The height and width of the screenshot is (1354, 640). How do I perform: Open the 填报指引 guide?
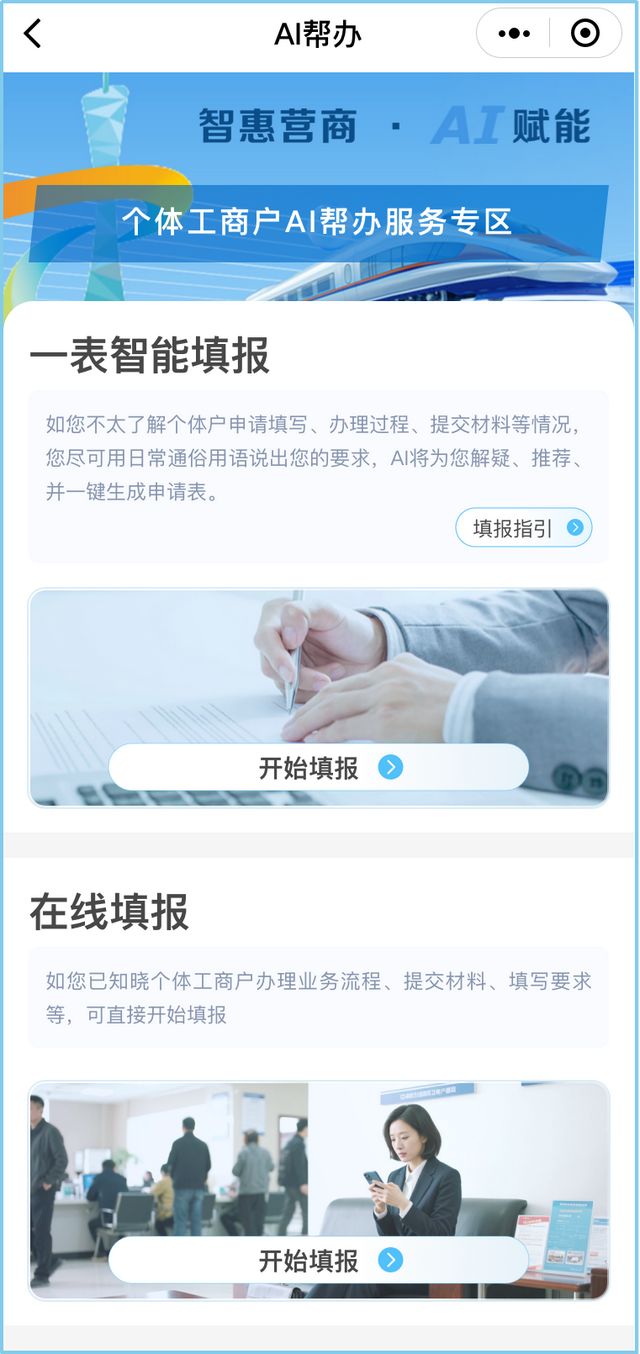[524, 528]
